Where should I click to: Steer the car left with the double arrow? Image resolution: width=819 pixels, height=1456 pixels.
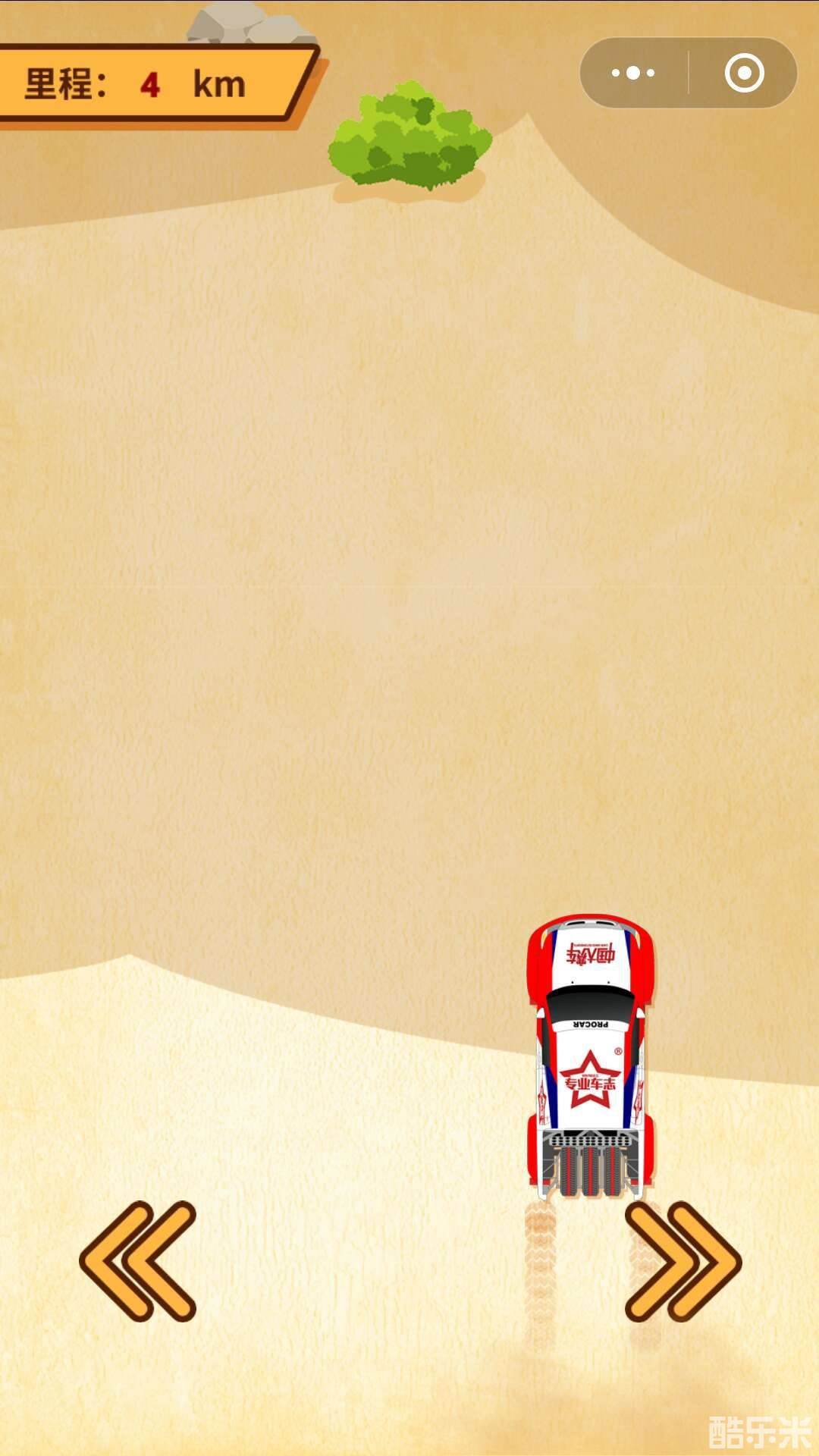138,1261
